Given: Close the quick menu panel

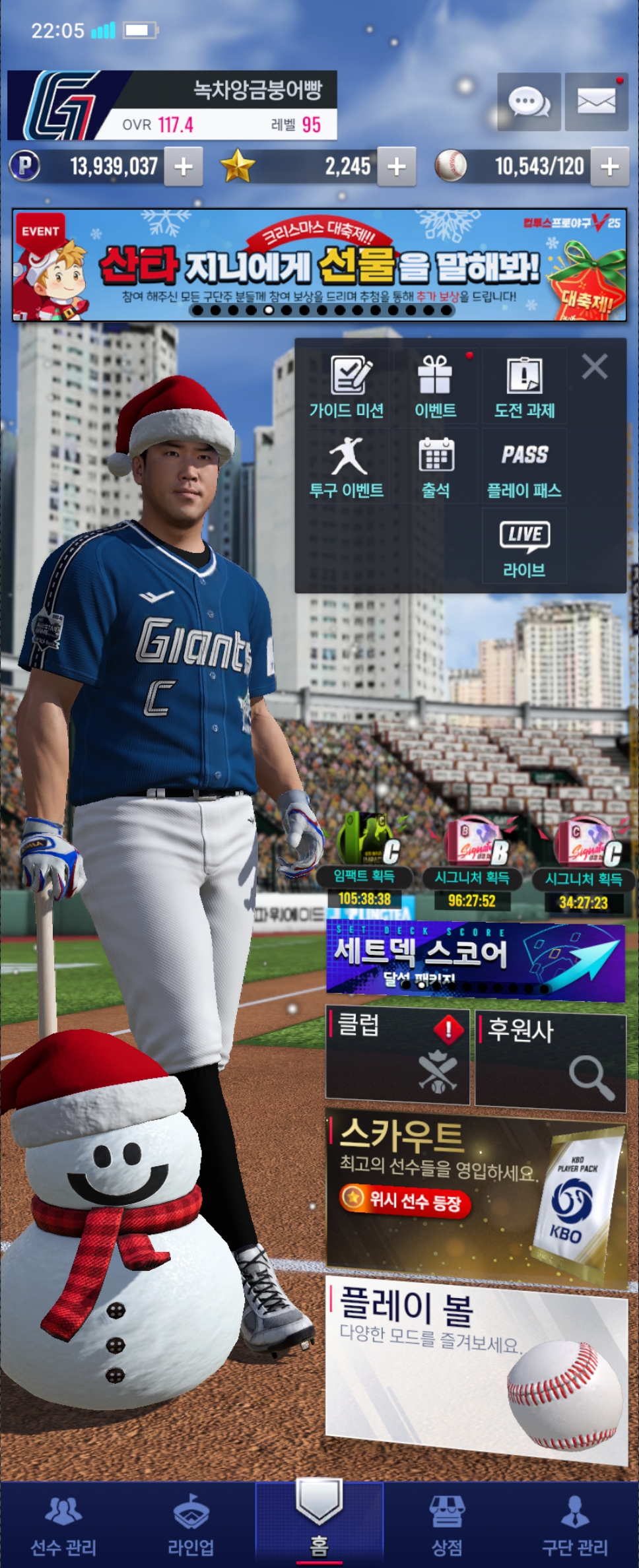Looking at the screenshot, I should (595, 366).
